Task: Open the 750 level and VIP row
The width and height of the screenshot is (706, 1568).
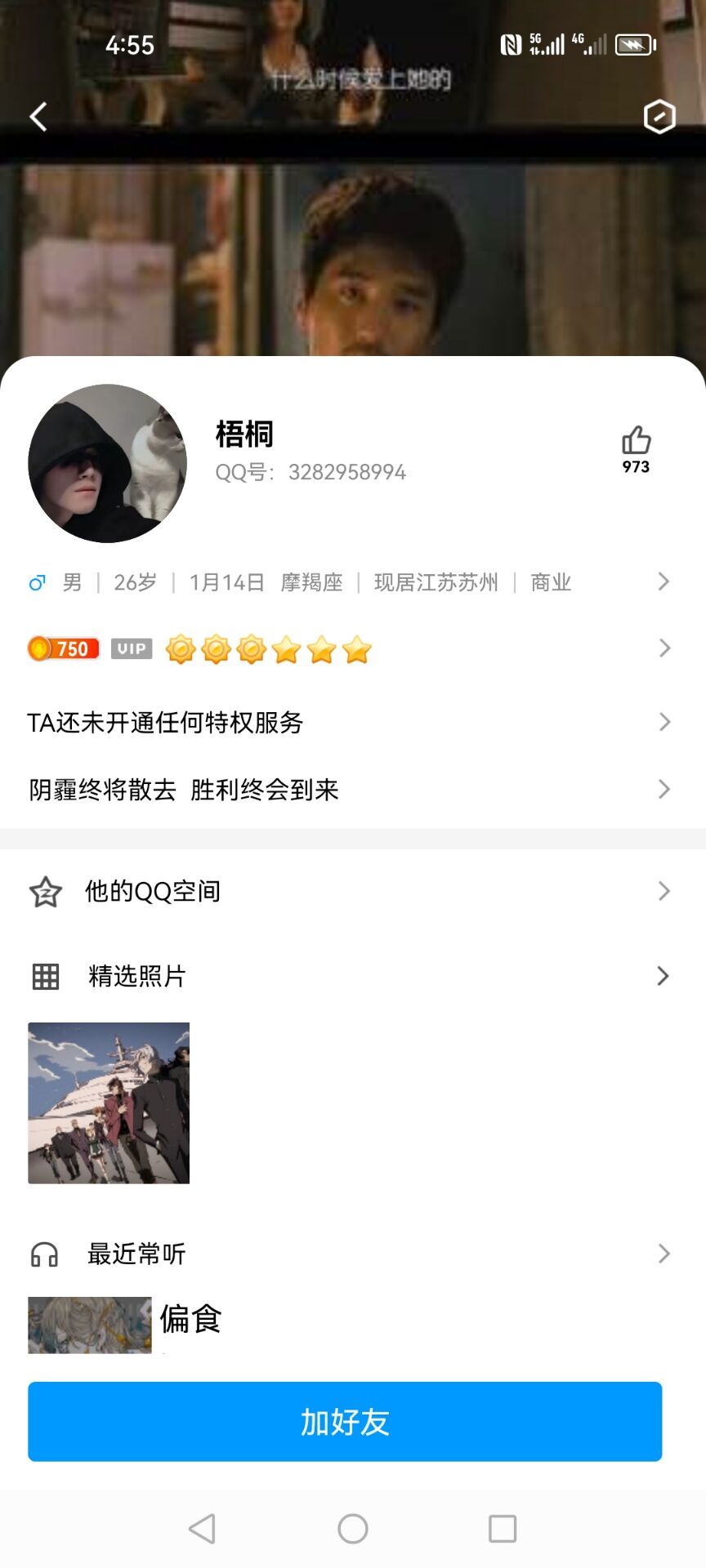Action: 351,649
